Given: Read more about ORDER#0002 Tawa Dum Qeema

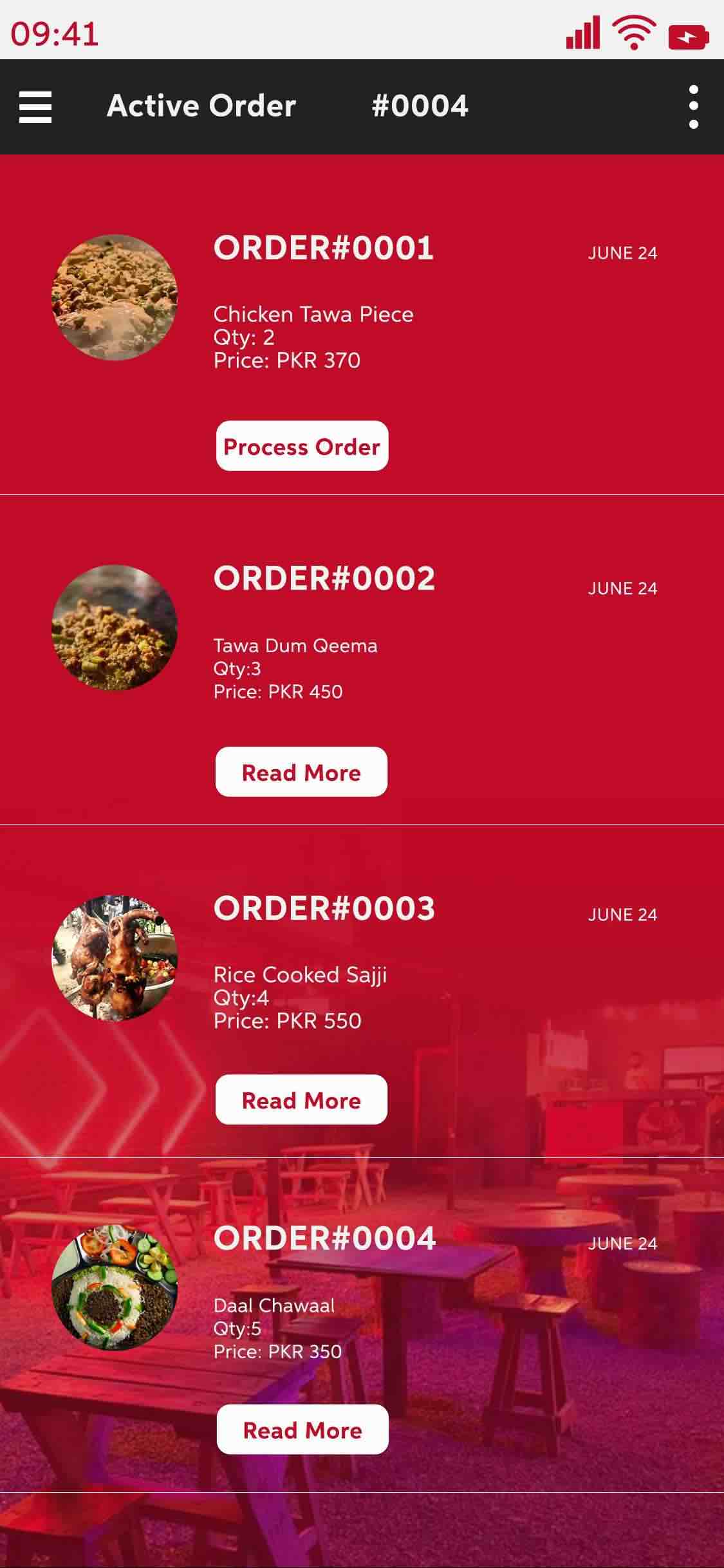Looking at the screenshot, I should coord(301,772).
